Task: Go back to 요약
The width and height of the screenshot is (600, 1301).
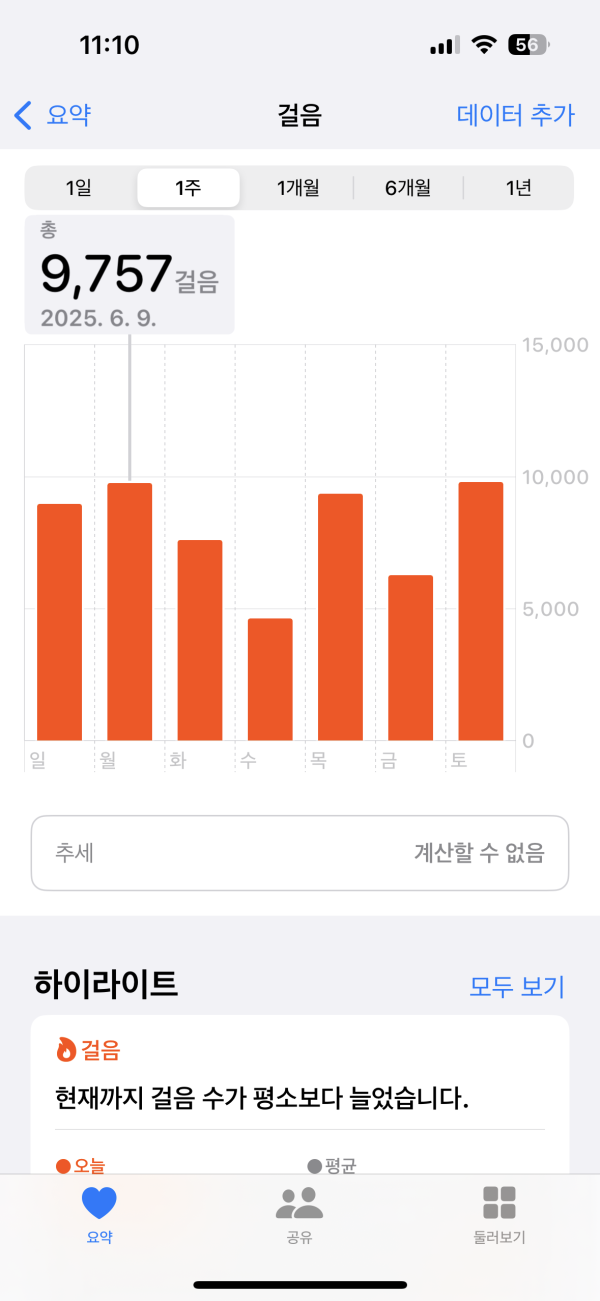Action: click(52, 115)
